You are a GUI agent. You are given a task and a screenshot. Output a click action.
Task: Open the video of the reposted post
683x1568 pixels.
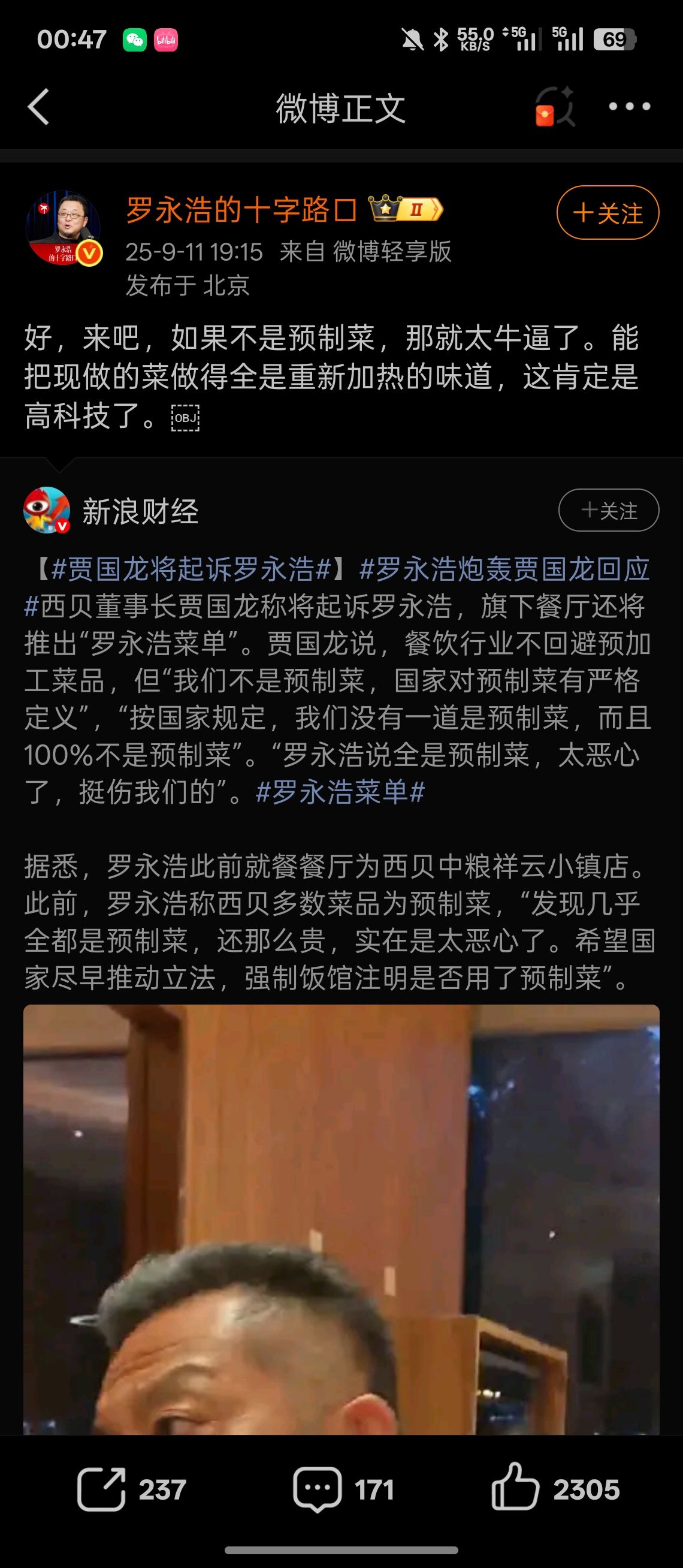pos(341,1220)
